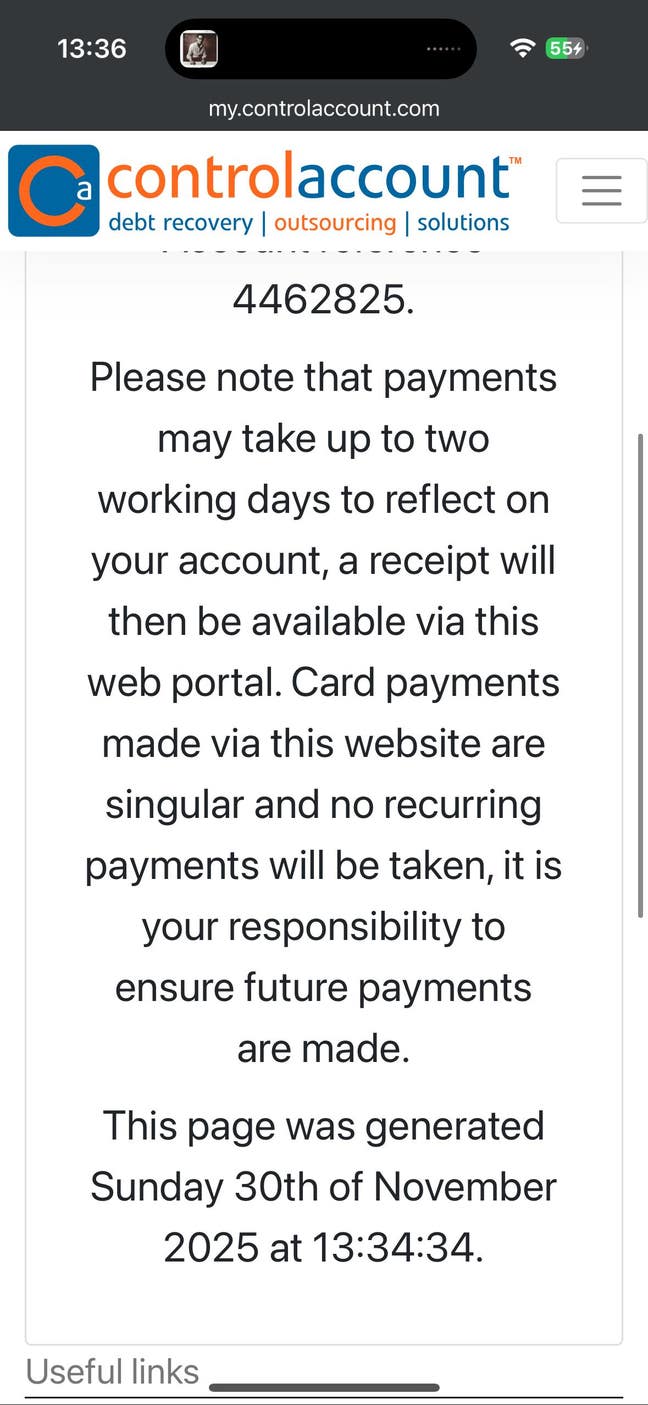Open the hamburger navigation menu
Image resolution: width=648 pixels, height=1405 pixels.
(601, 190)
